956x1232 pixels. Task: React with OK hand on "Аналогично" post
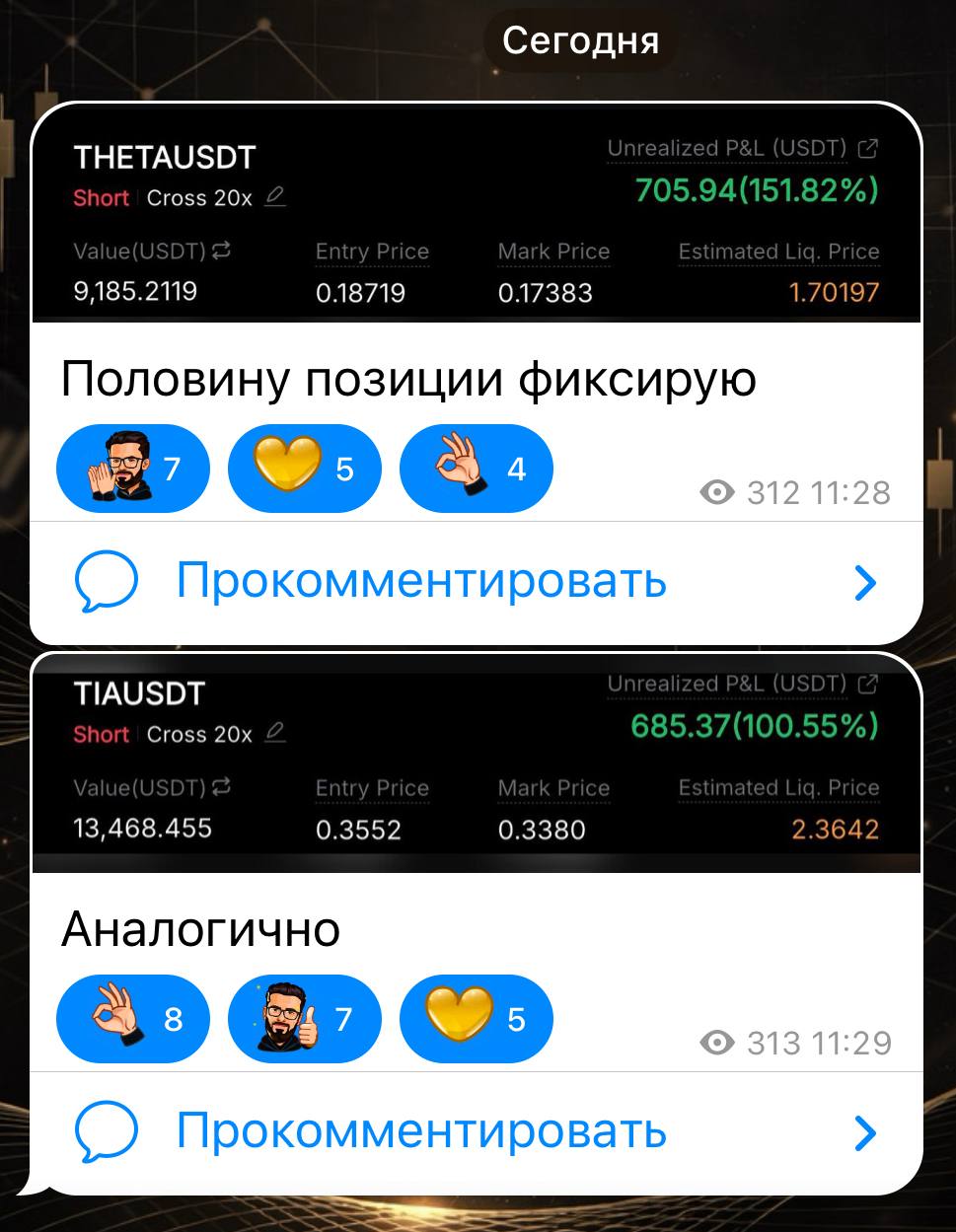pyautogui.click(x=133, y=1019)
